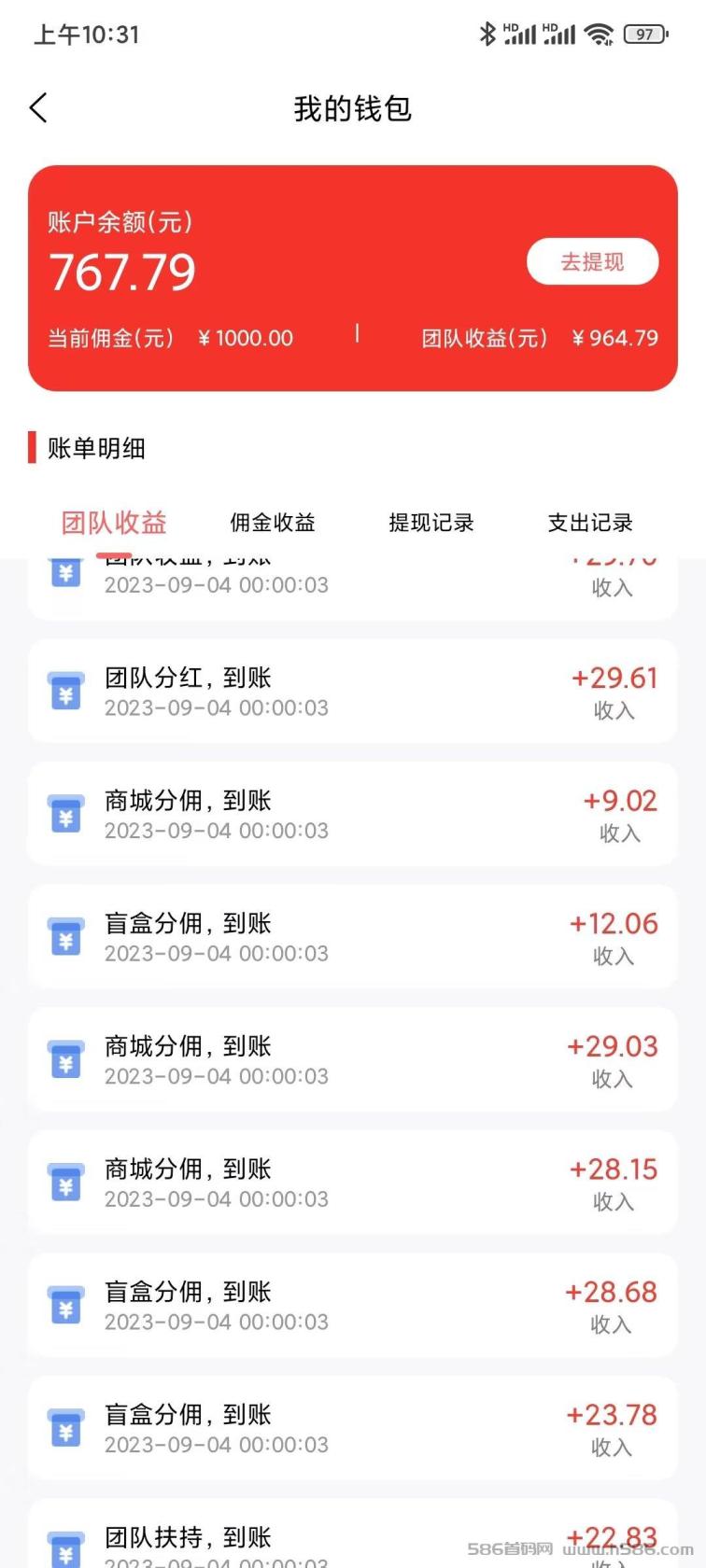Open the 提现记录 tab
The height and width of the screenshot is (1568, 706).
click(x=431, y=523)
